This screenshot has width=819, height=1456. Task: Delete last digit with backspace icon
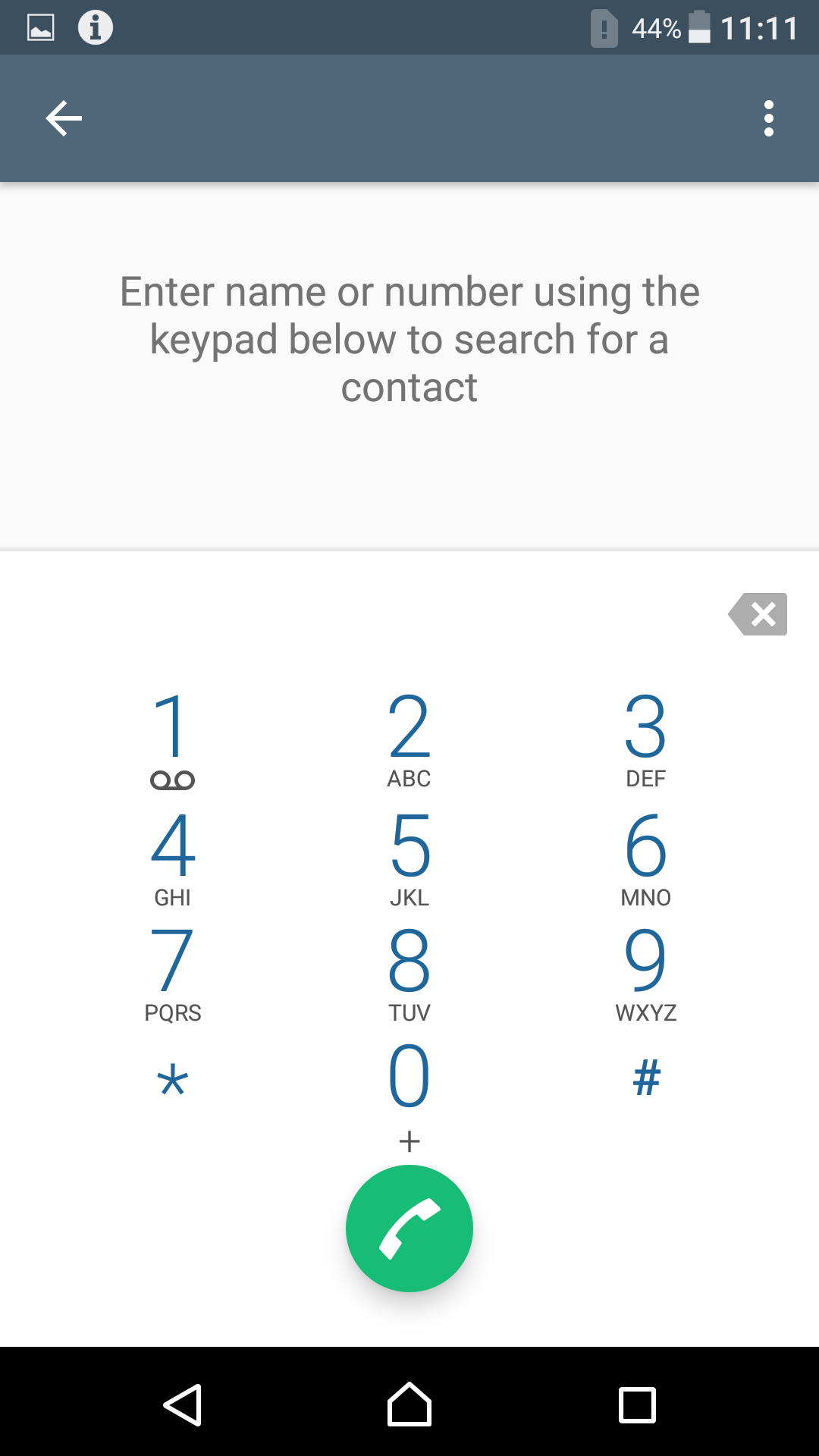(758, 614)
